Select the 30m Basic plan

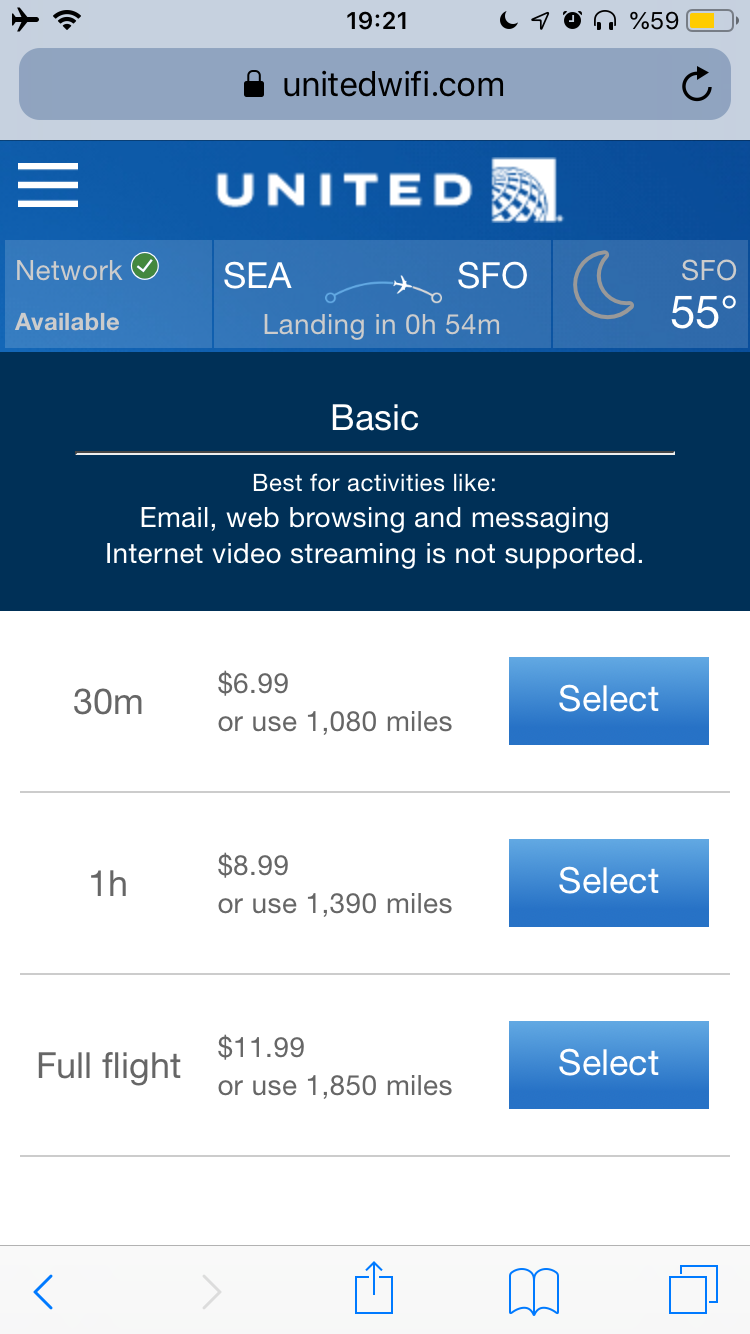click(608, 701)
